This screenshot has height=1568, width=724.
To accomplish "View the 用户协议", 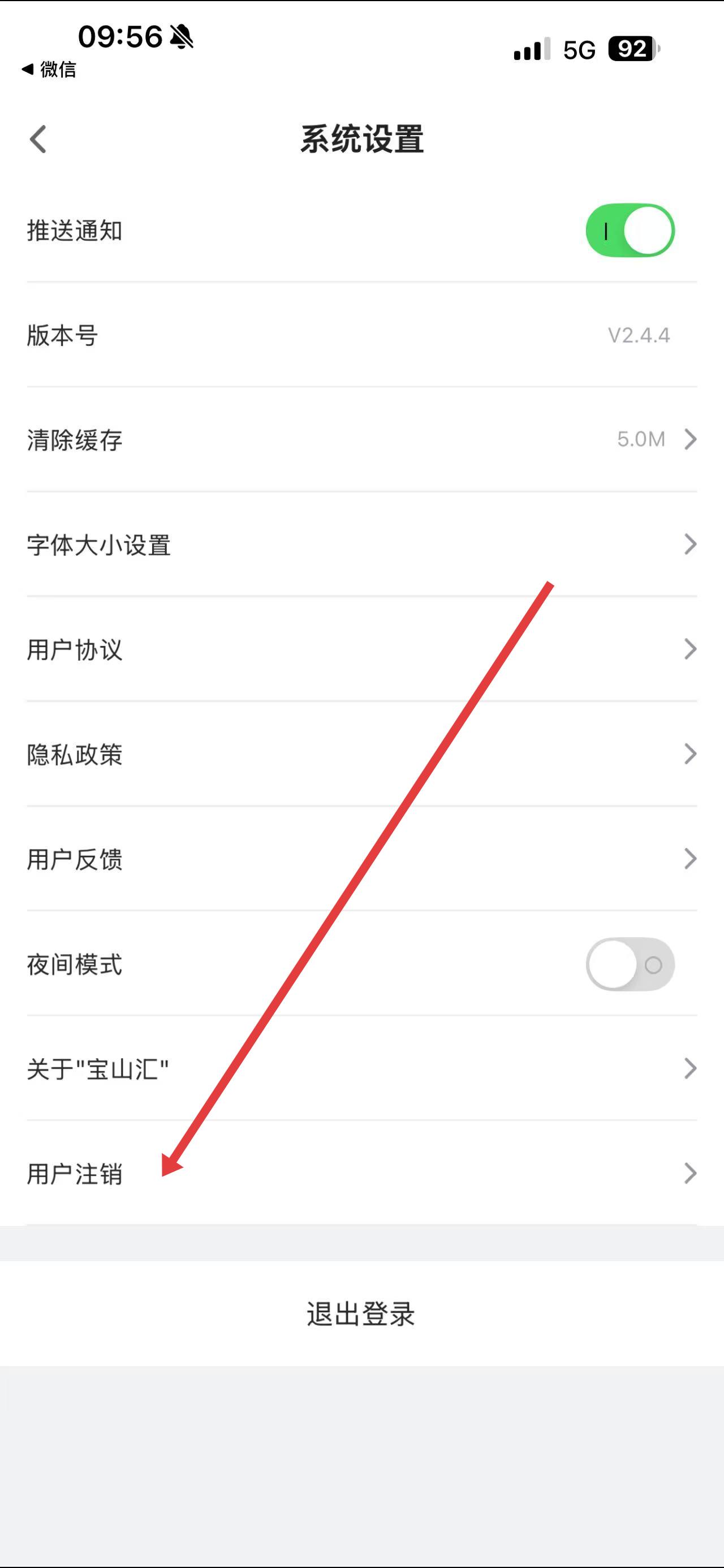I will (x=361, y=649).
